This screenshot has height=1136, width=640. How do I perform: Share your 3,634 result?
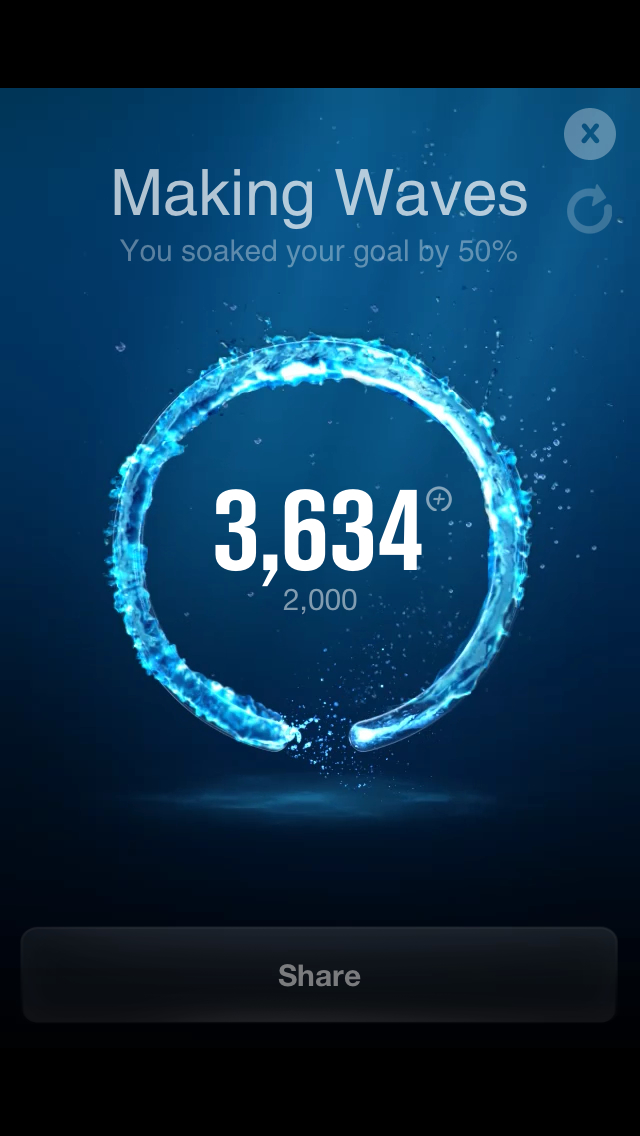(x=319, y=975)
